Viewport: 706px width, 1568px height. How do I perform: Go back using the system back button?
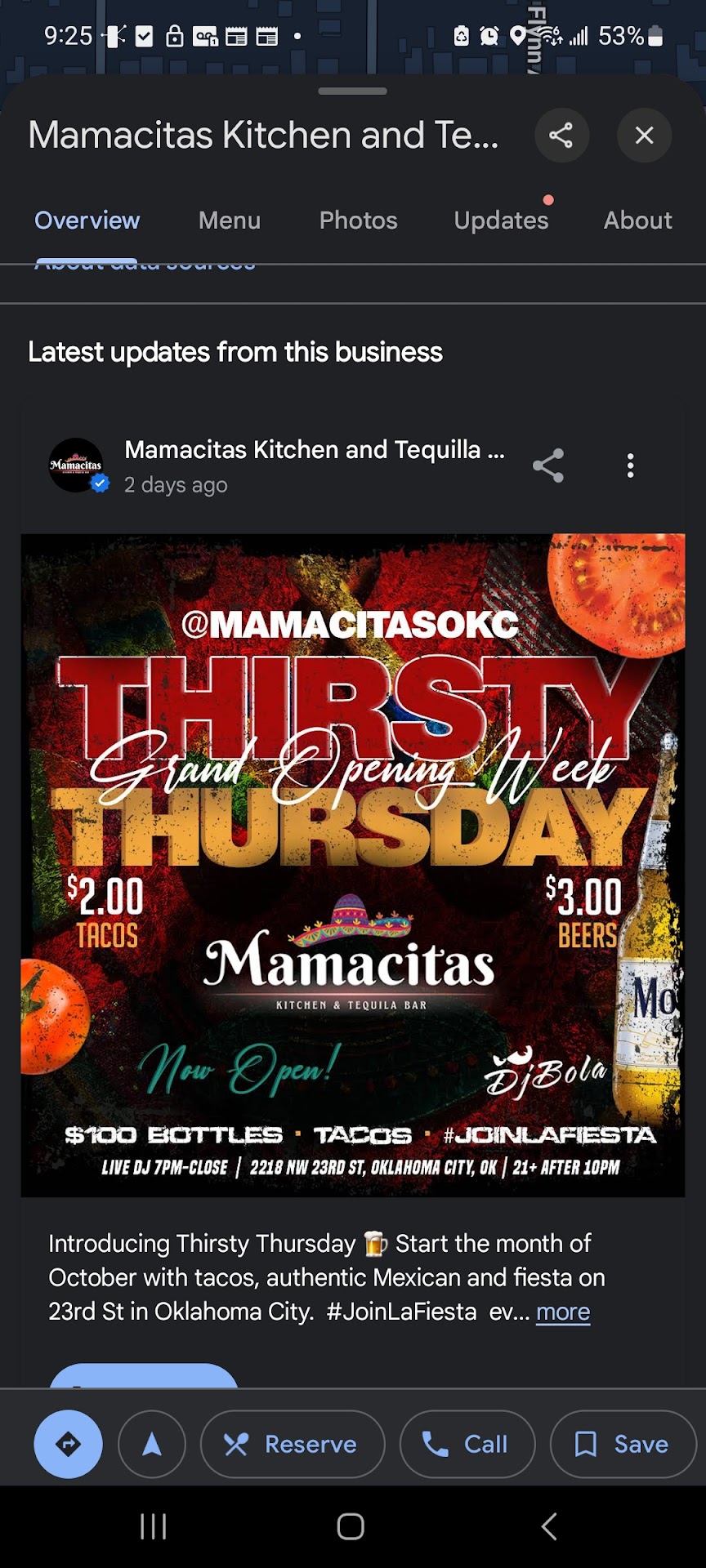(549, 1526)
